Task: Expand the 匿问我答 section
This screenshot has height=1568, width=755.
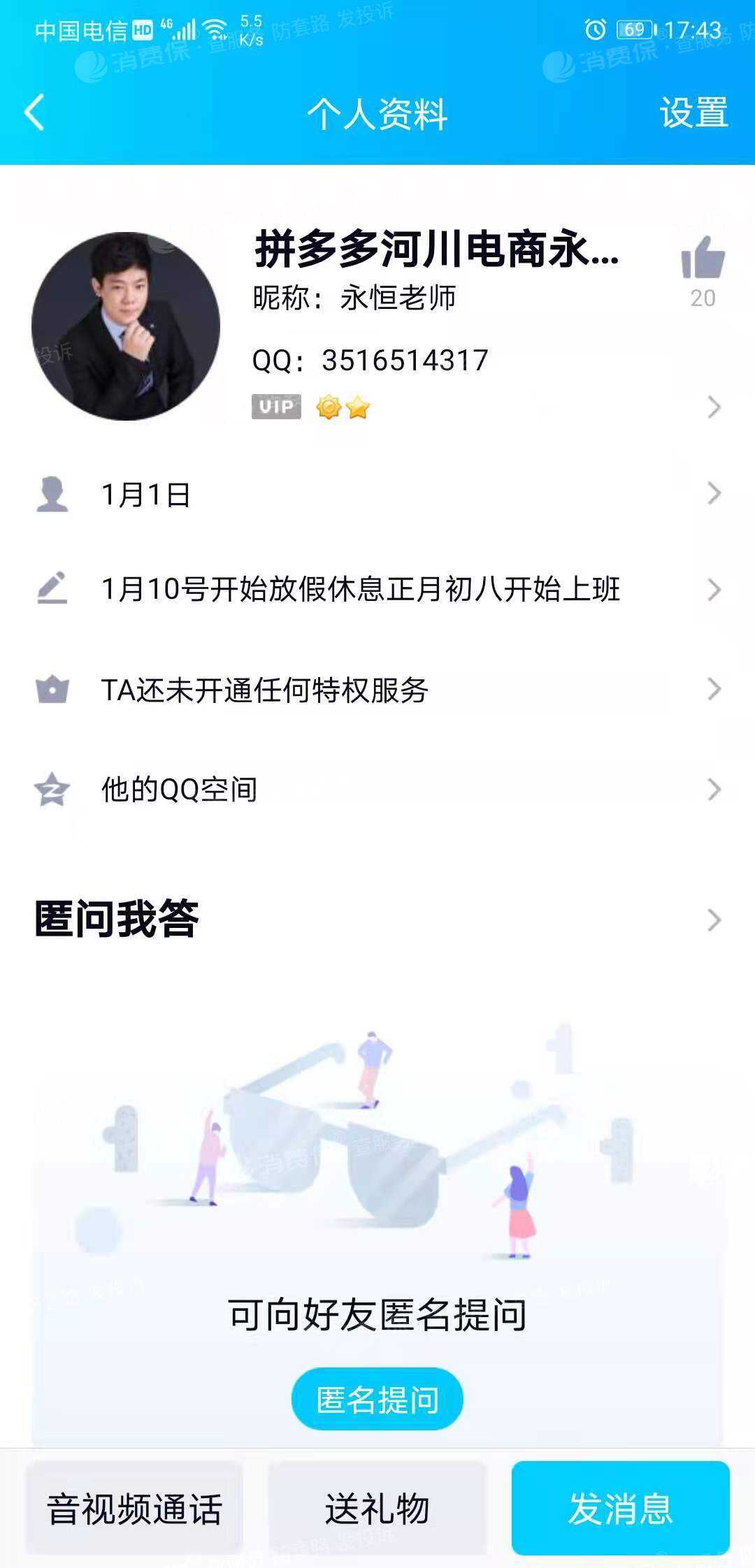Action: (377, 920)
